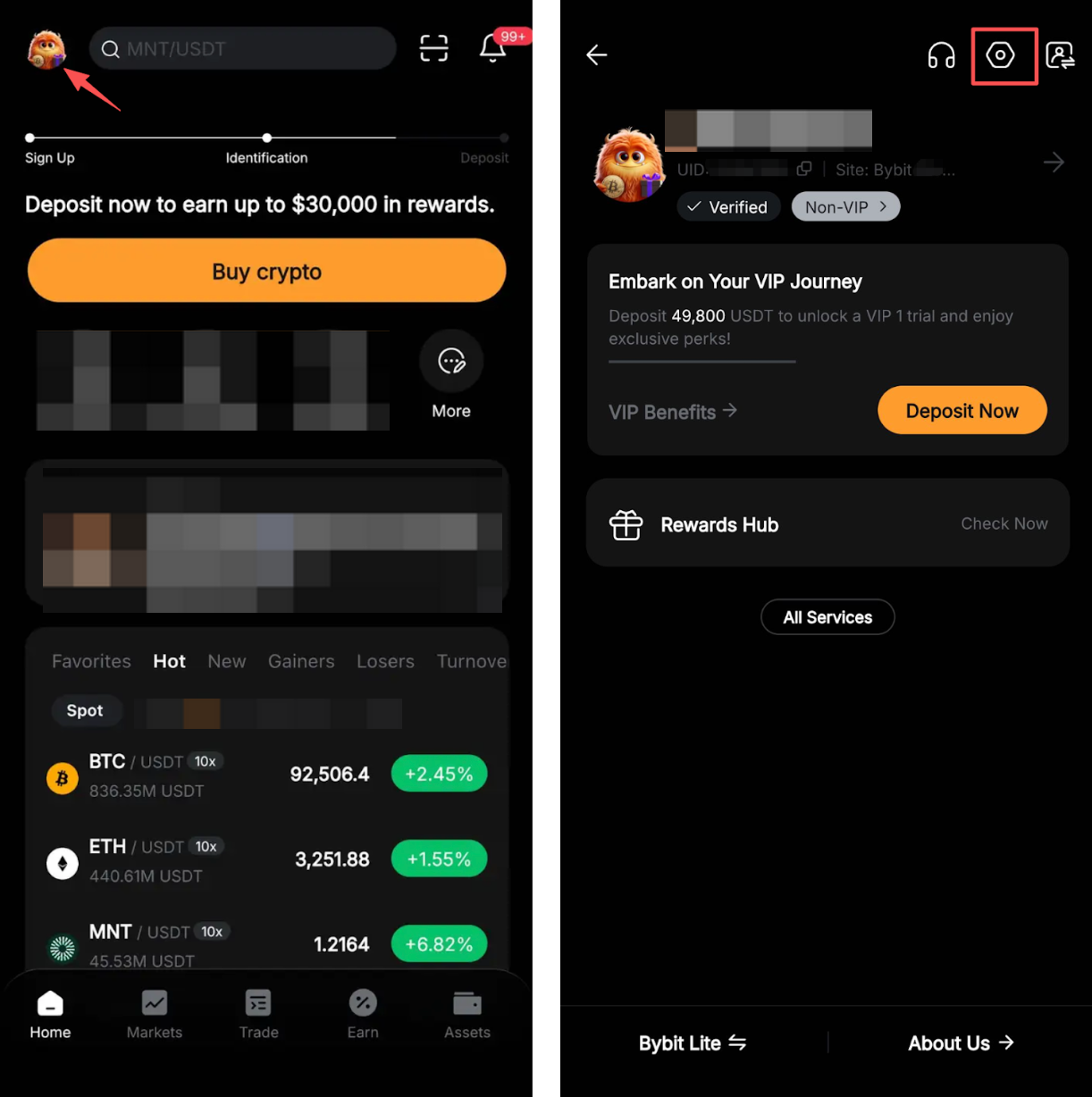This screenshot has height=1097, width=1092.
Task: Open the ETH/USDT market row
Action: [x=266, y=859]
